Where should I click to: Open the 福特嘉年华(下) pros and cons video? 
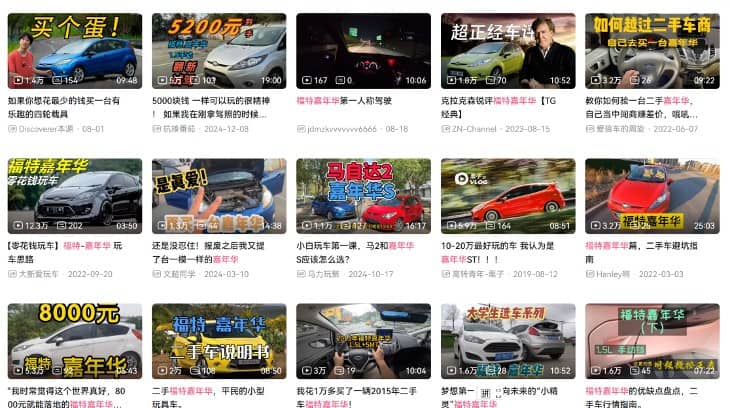point(651,340)
